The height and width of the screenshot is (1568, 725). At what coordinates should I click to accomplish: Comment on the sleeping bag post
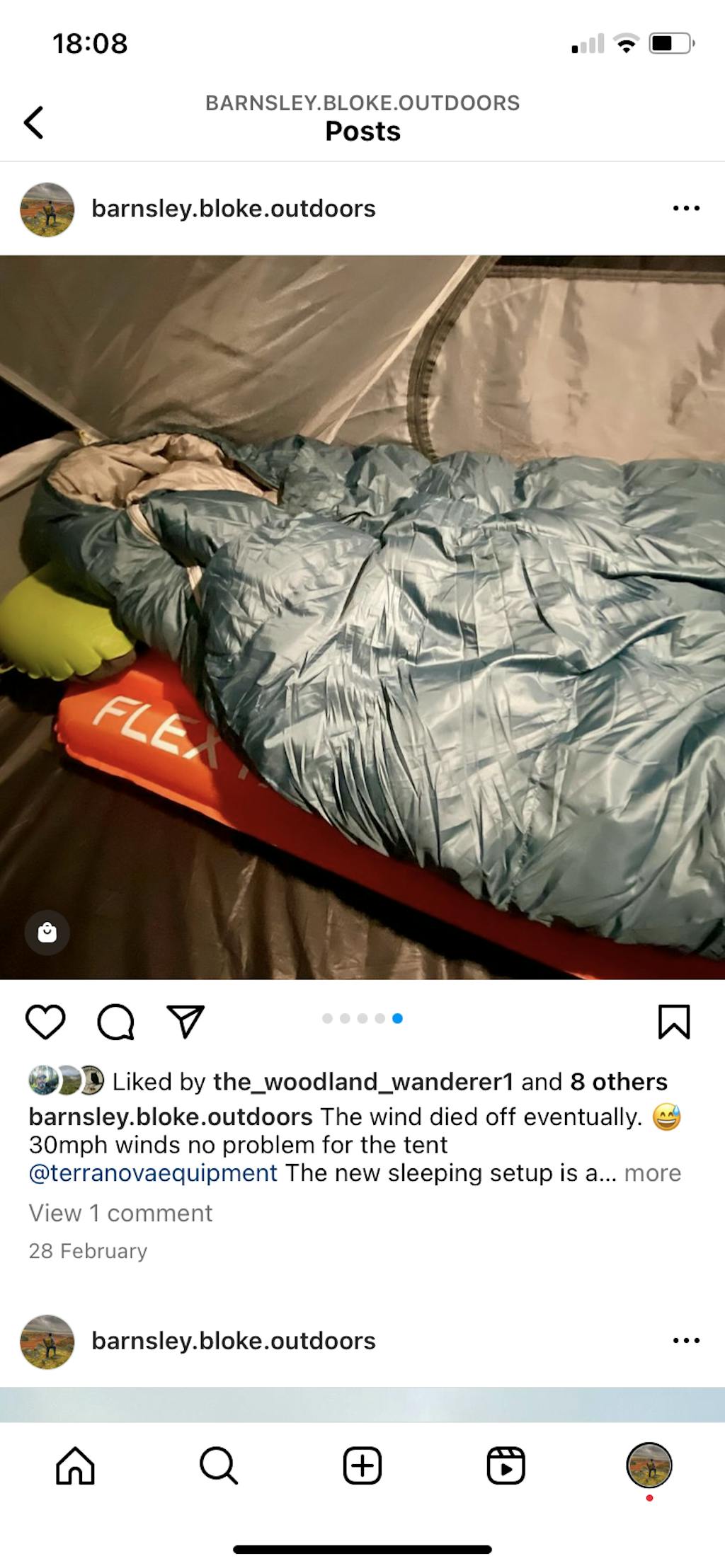coord(115,1022)
